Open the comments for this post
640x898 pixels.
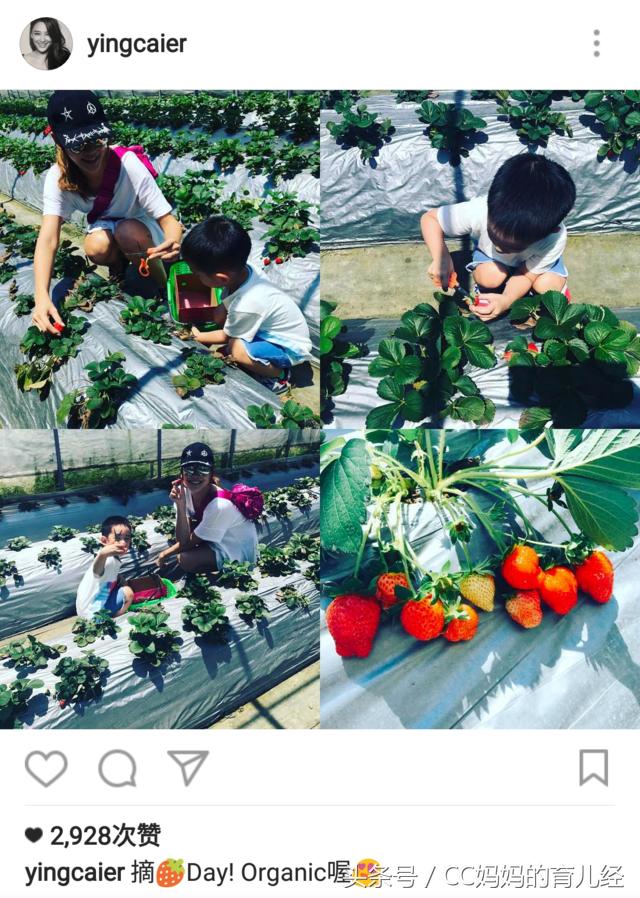click(x=117, y=768)
